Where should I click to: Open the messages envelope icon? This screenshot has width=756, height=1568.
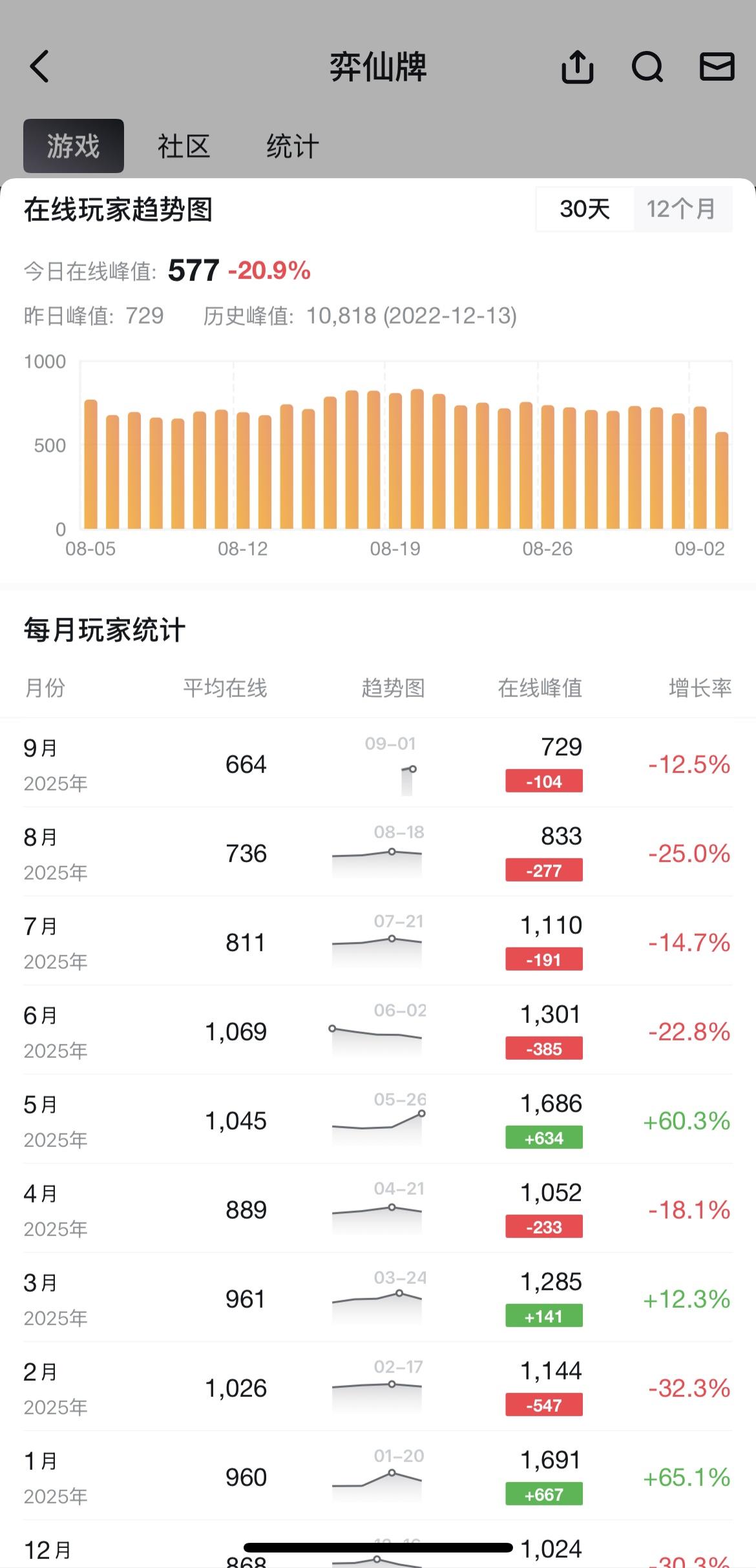[719, 67]
